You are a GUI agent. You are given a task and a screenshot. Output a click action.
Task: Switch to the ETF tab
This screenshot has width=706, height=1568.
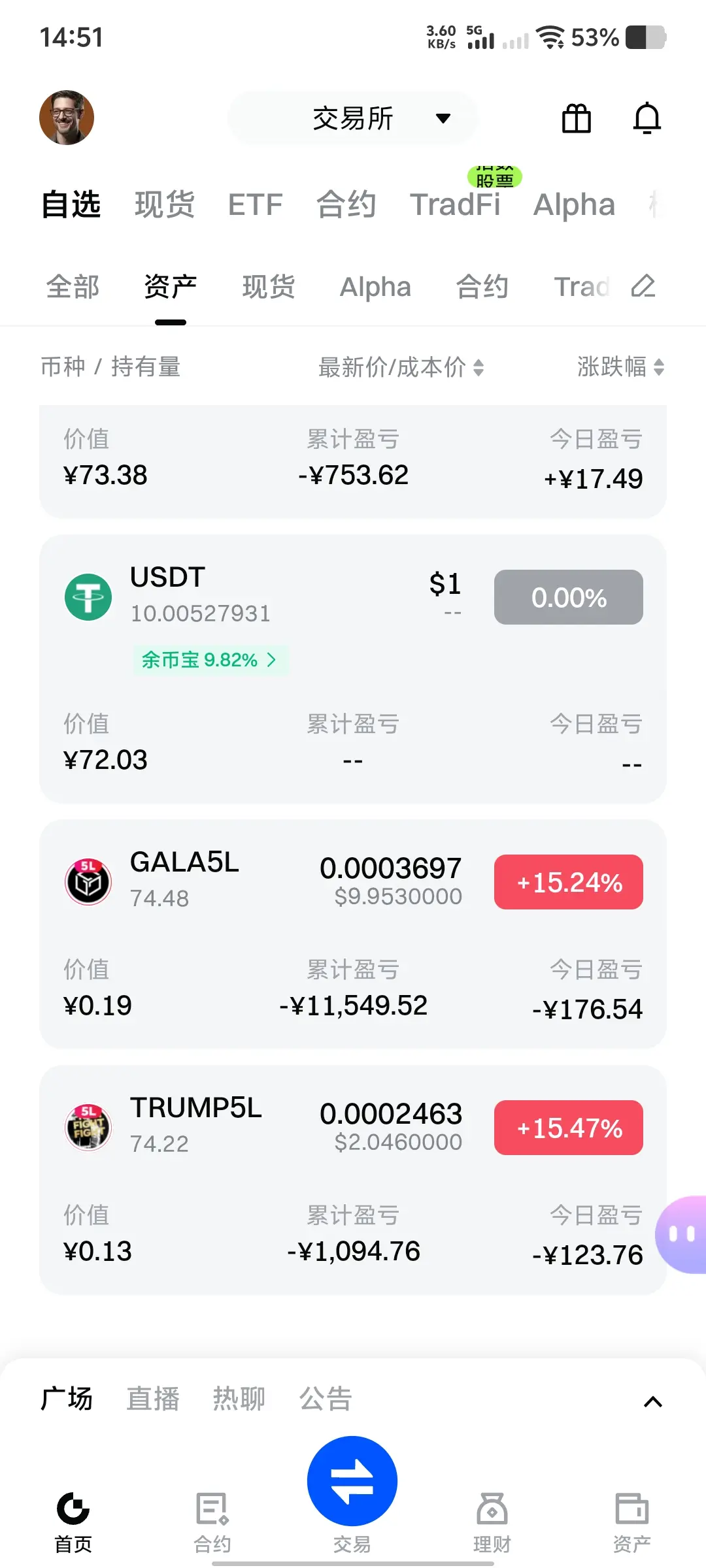pos(255,204)
